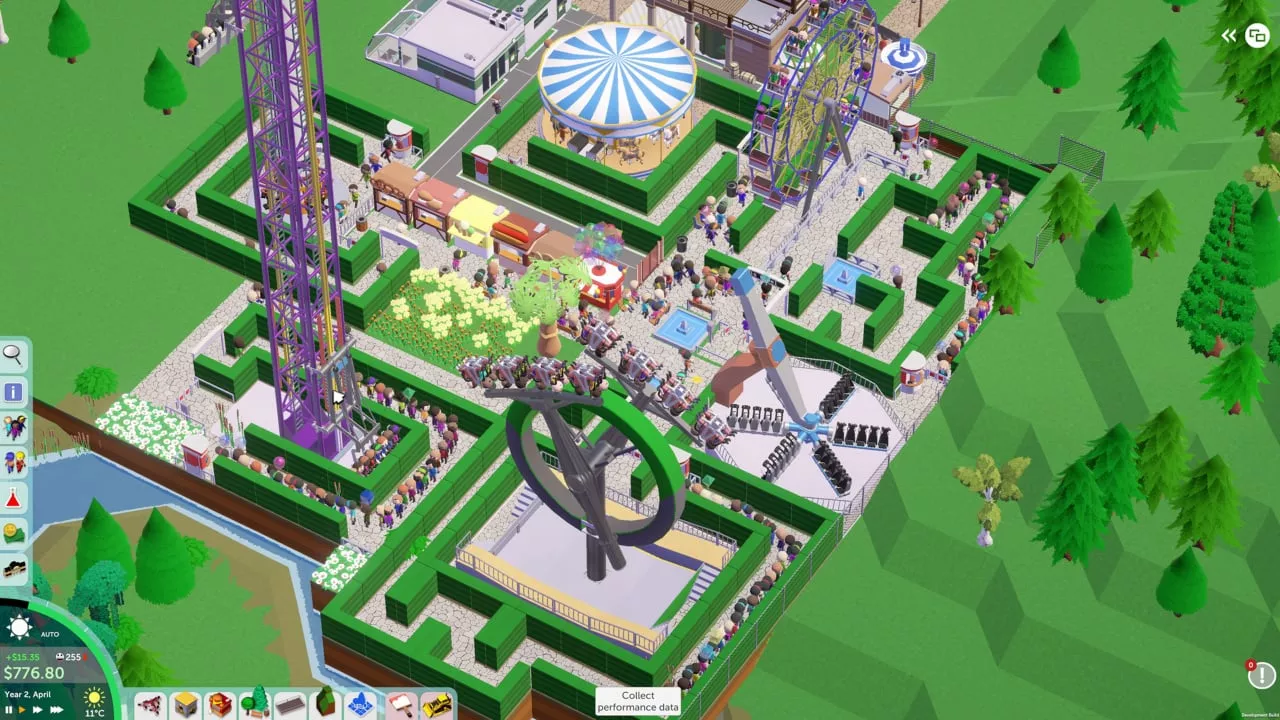Image resolution: width=1280 pixels, height=720 pixels.
Task: Open the magnifying glass zoom tool
Action: click(13, 354)
